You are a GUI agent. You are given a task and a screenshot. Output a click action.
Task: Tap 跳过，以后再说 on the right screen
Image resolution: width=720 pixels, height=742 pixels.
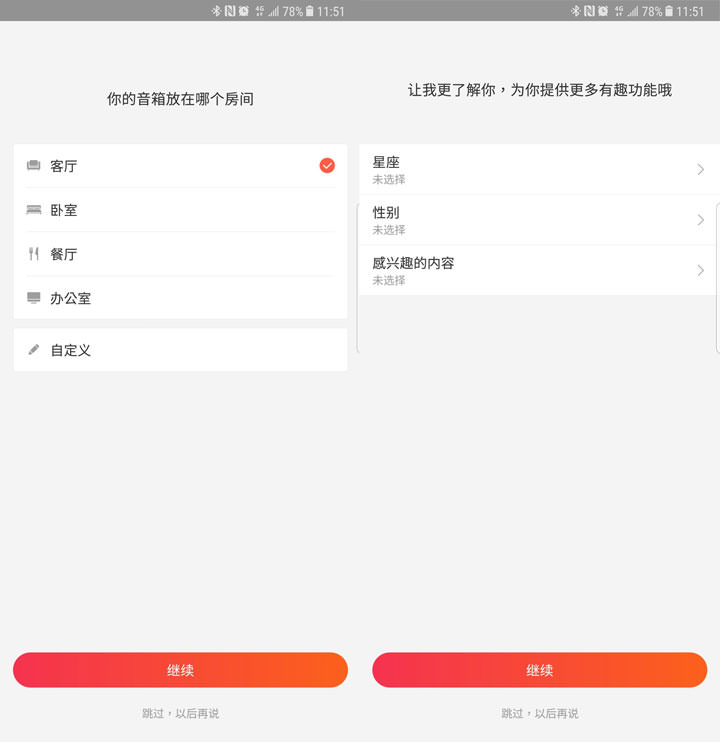[x=540, y=713]
